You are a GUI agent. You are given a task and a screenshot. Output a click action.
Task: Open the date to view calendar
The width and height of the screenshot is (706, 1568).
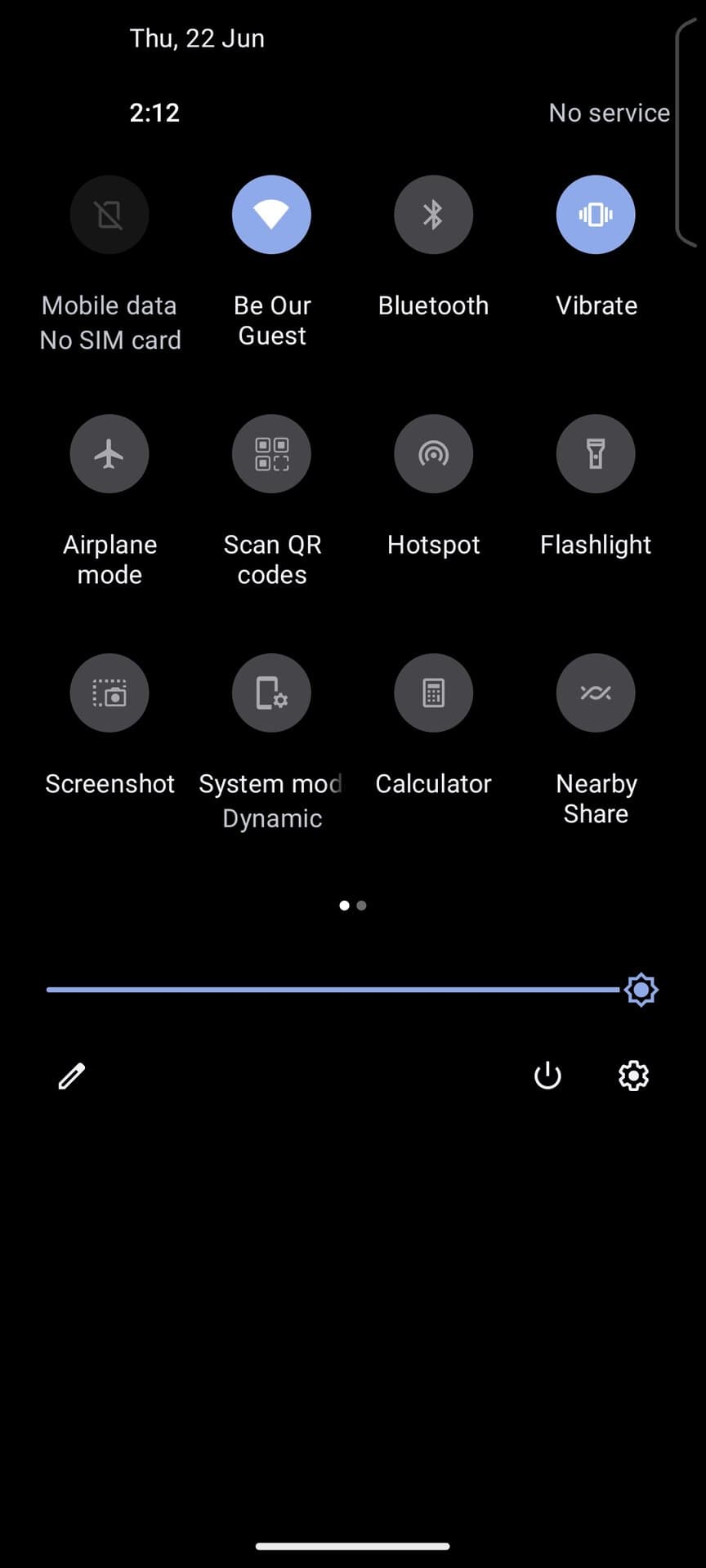(197, 38)
